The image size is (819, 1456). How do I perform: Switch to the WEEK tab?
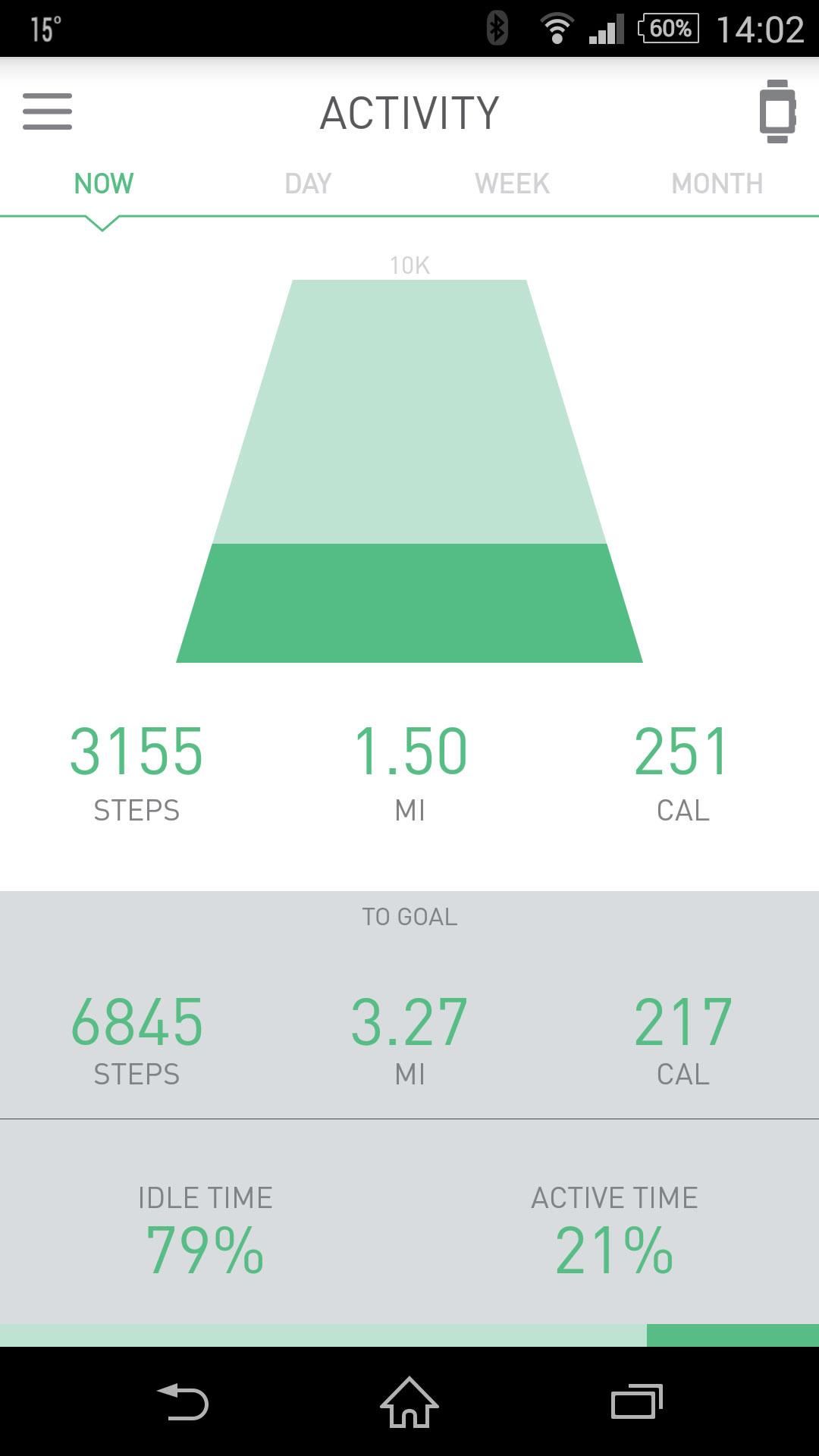[x=513, y=184]
